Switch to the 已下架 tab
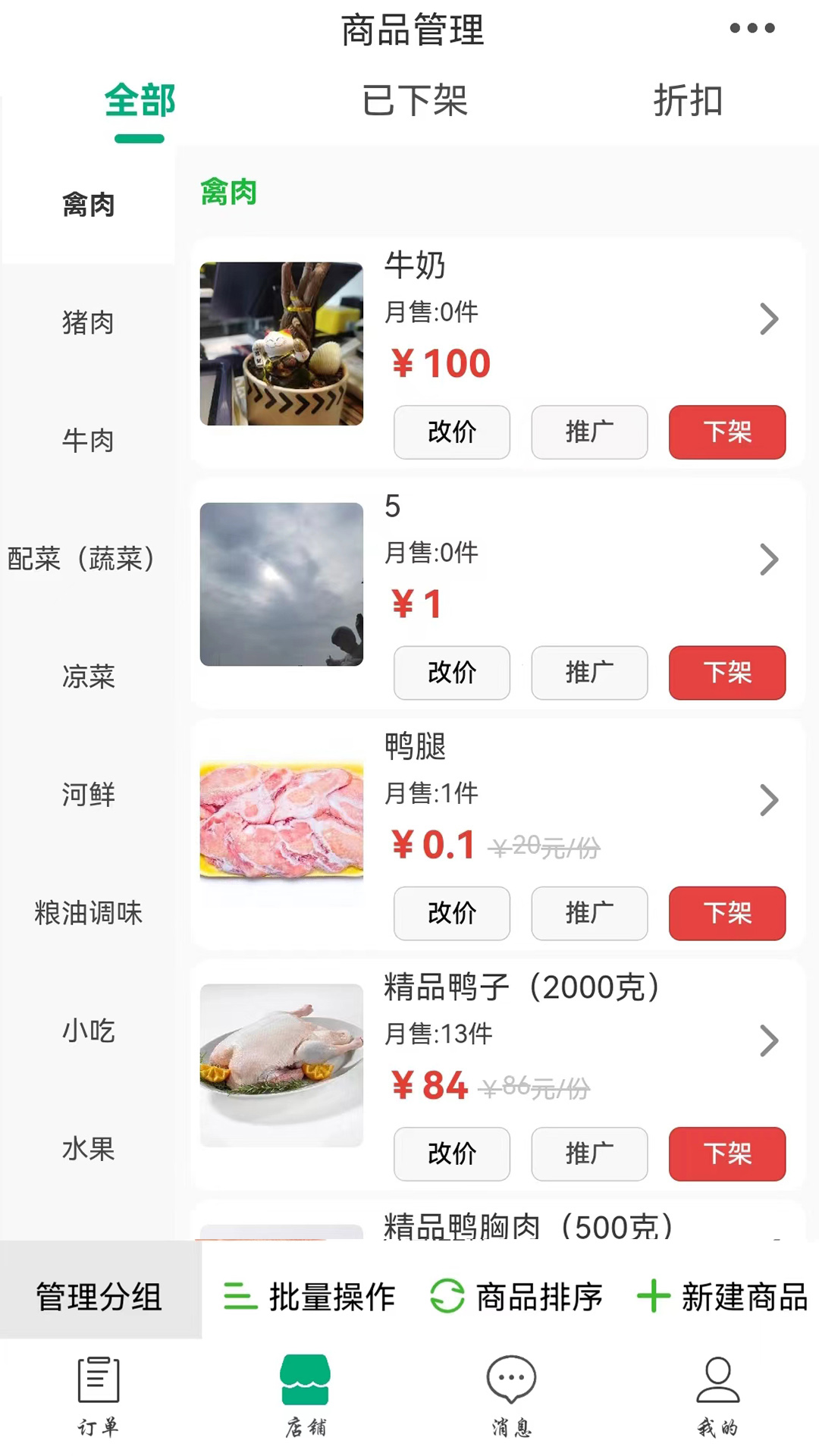Screen dimensions: 819x1456 point(414,101)
